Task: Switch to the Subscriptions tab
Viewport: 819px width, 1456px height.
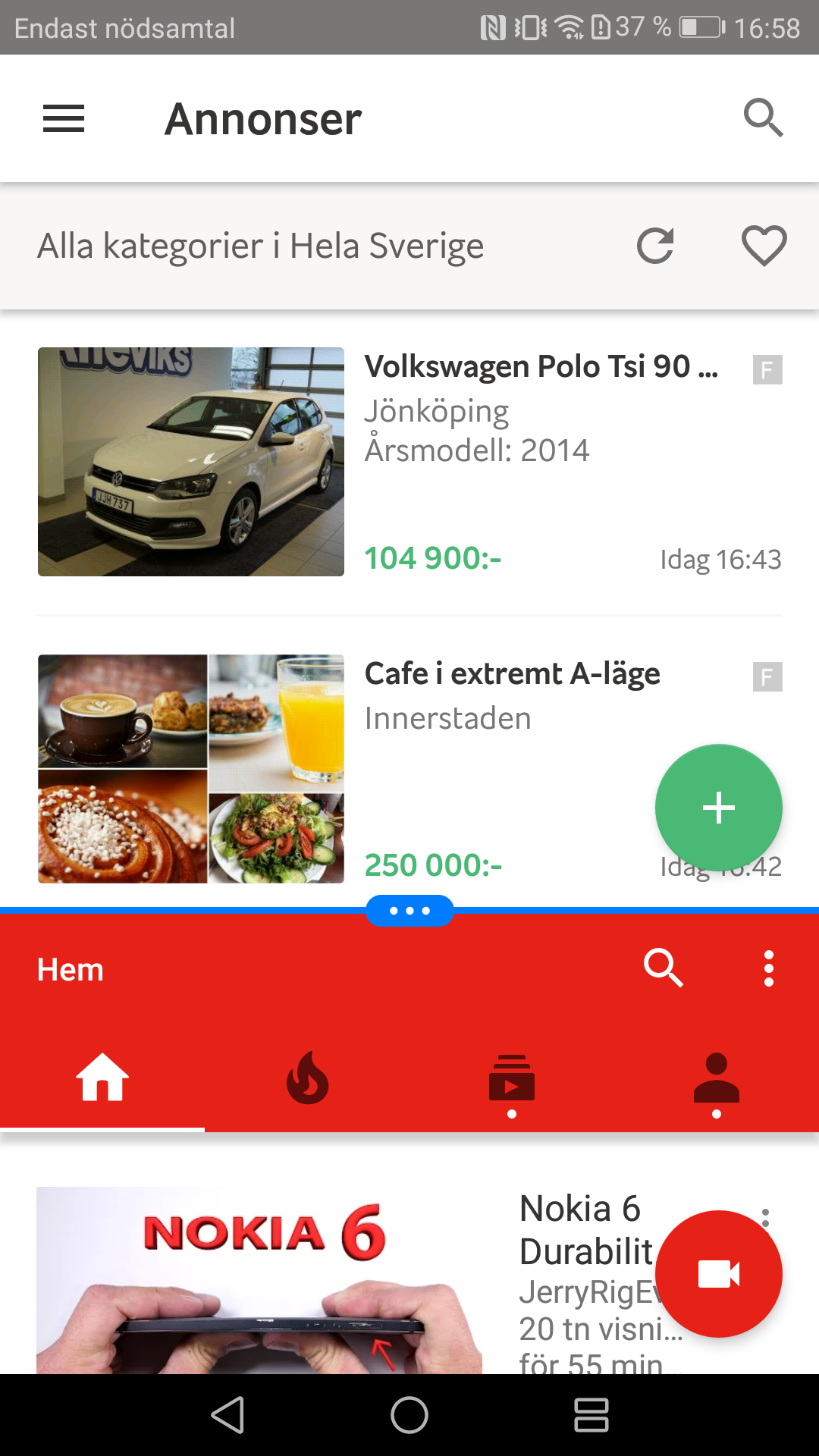Action: (512, 1078)
